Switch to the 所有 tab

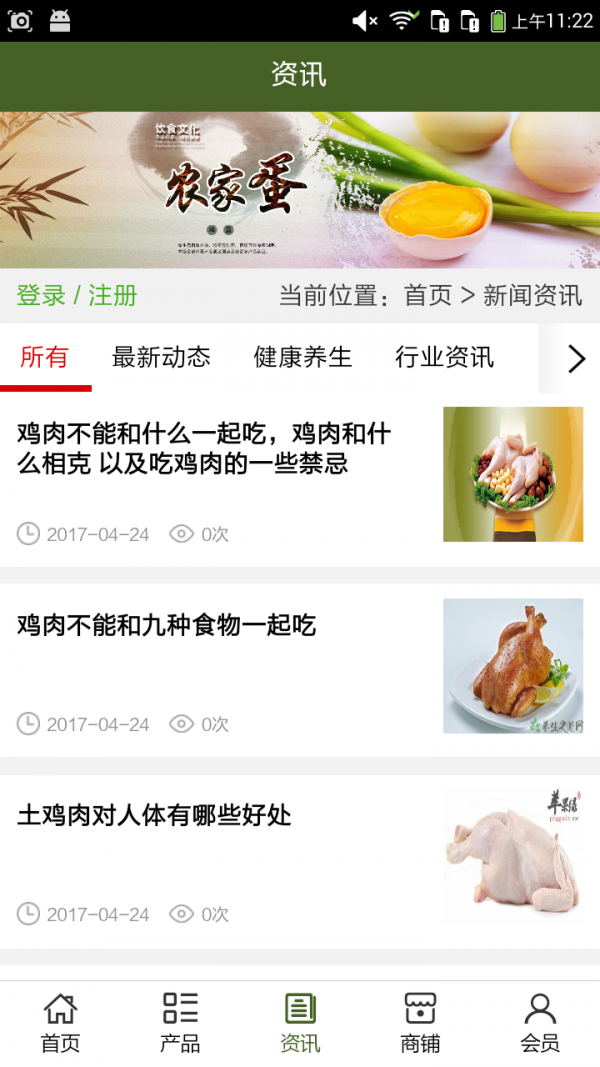click(x=45, y=357)
